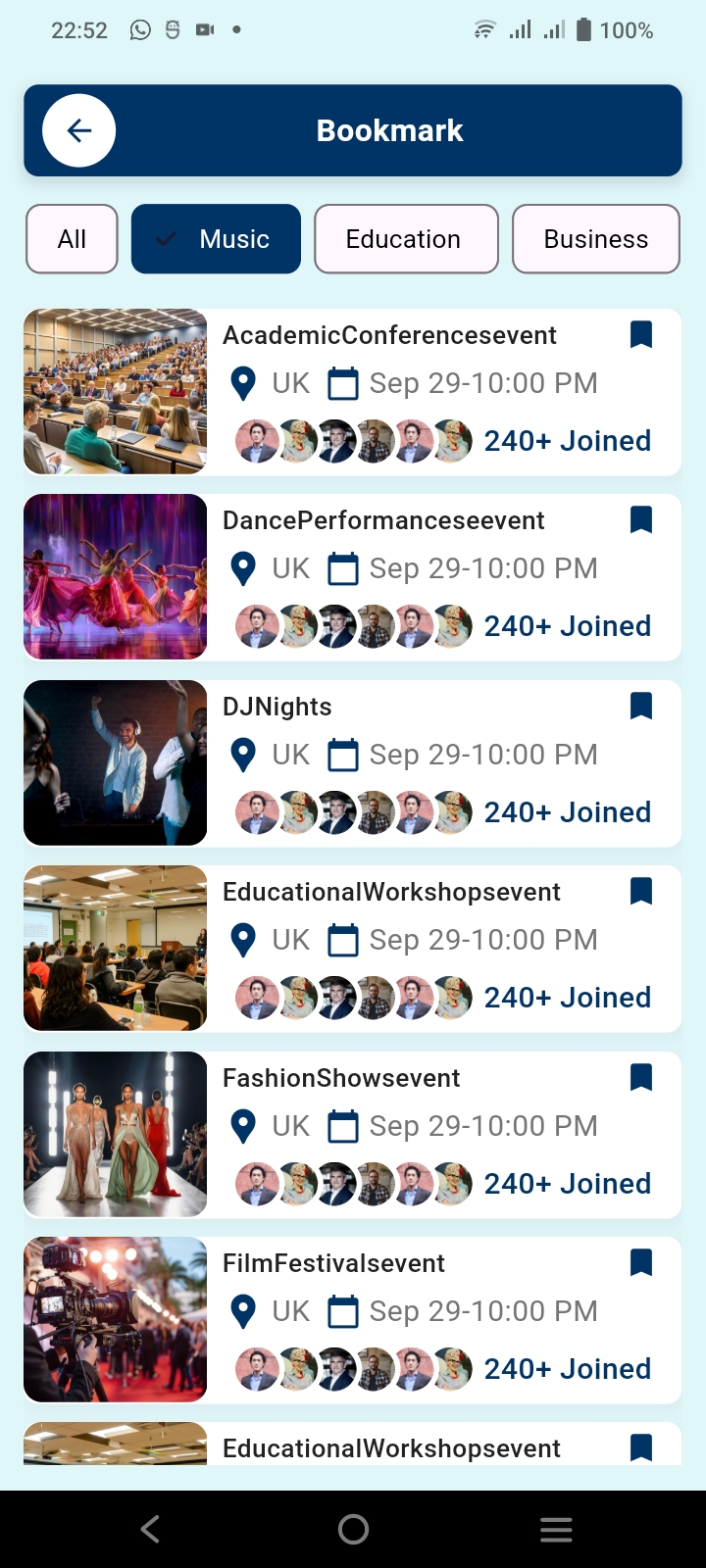Open the dance performance thumbnail image
Image resolution: width=706 pixels, height=1568 pixels.
point(115,576)
